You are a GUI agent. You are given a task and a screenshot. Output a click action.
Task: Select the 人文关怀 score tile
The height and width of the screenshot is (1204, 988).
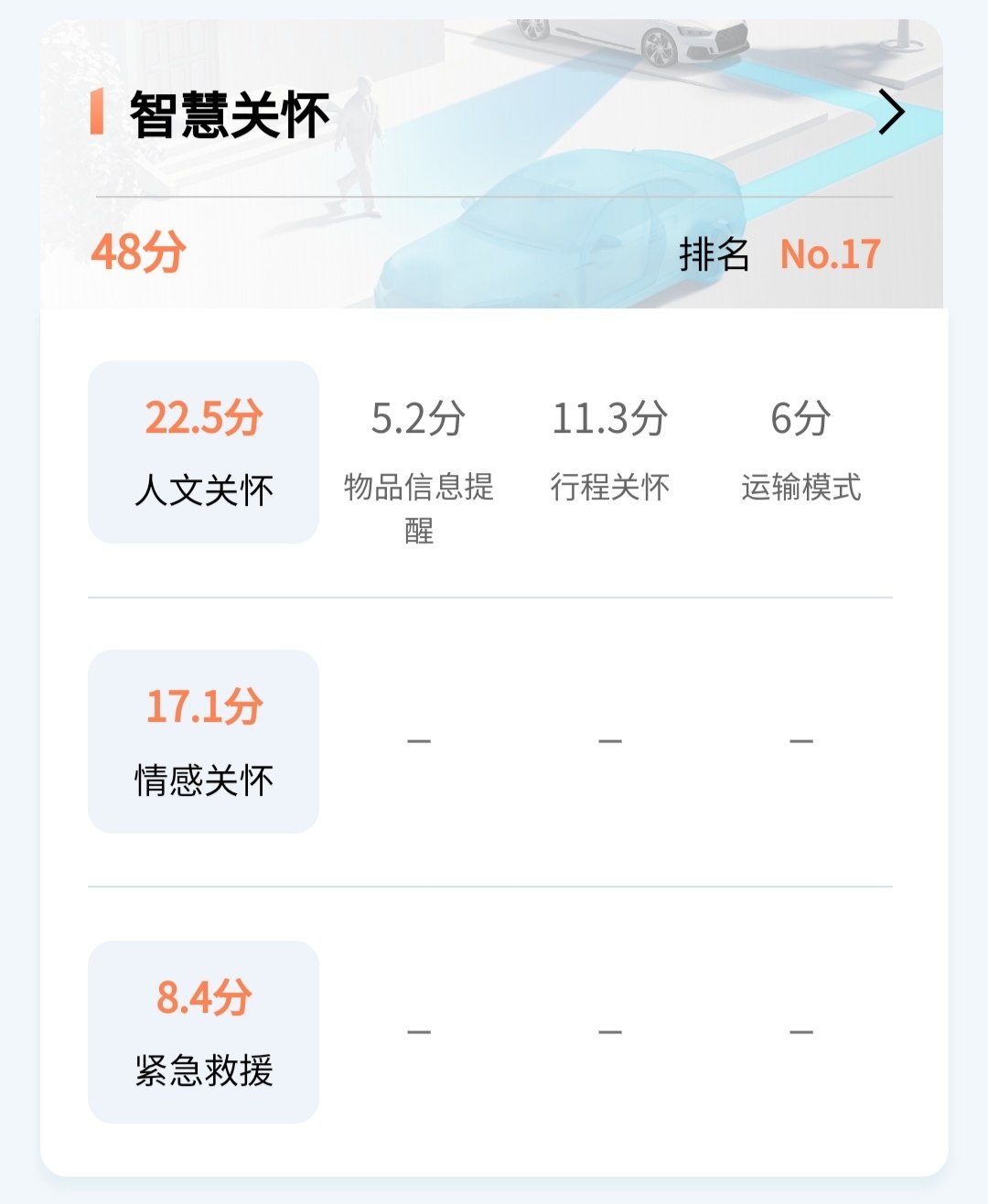tap(203, 452)
